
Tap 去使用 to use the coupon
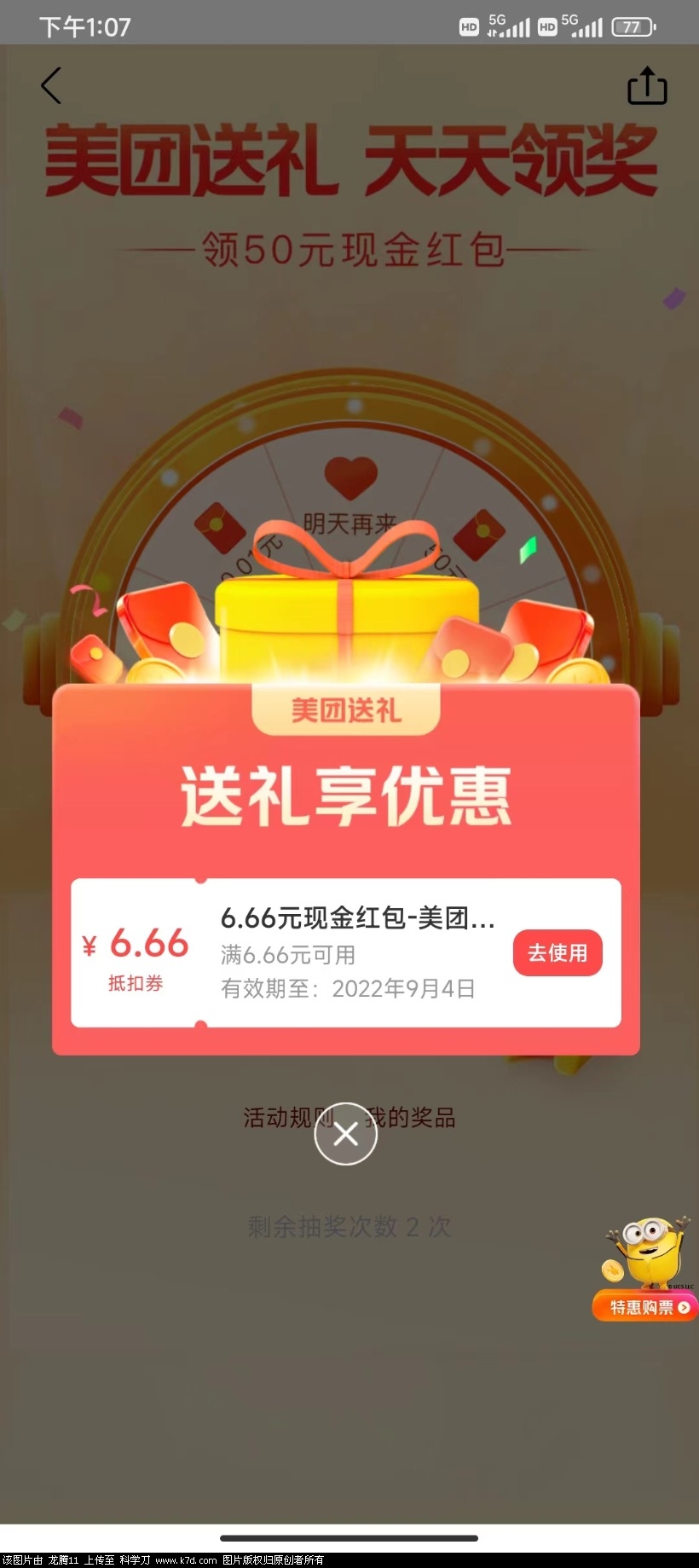point(557,952)
